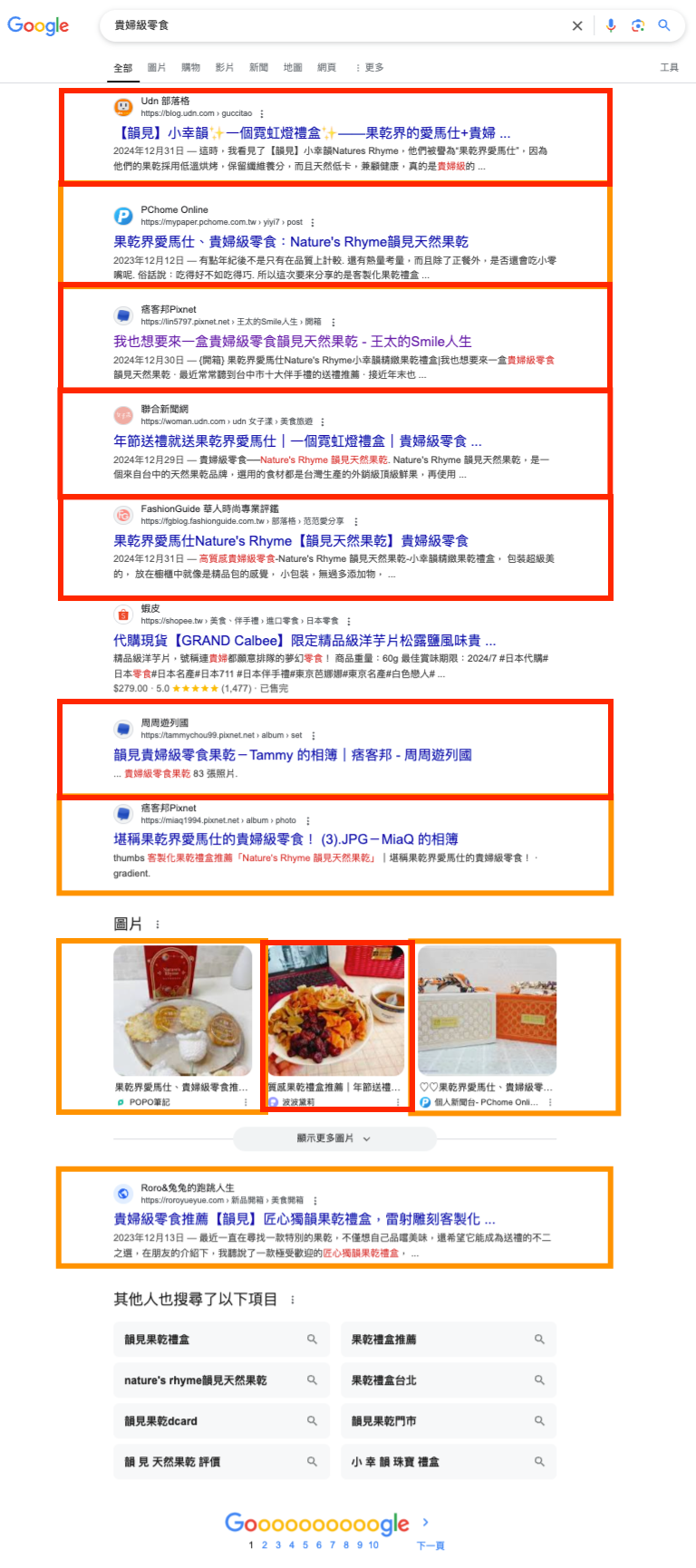Viewport: 696px width, 1568px height.
Task: Open Google Lens image search
Action: tap(638, 25)
